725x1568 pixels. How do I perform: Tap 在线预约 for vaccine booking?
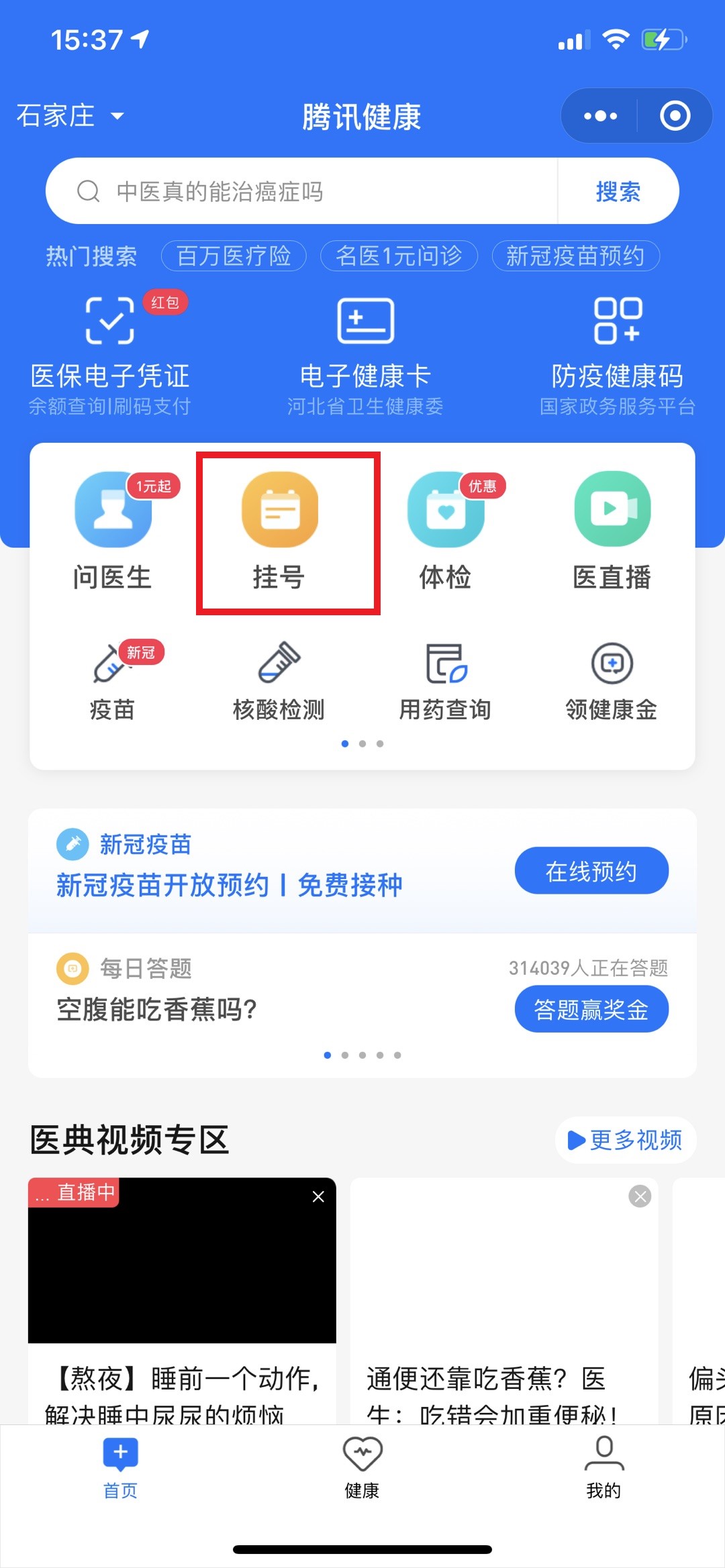pos(591,871)
